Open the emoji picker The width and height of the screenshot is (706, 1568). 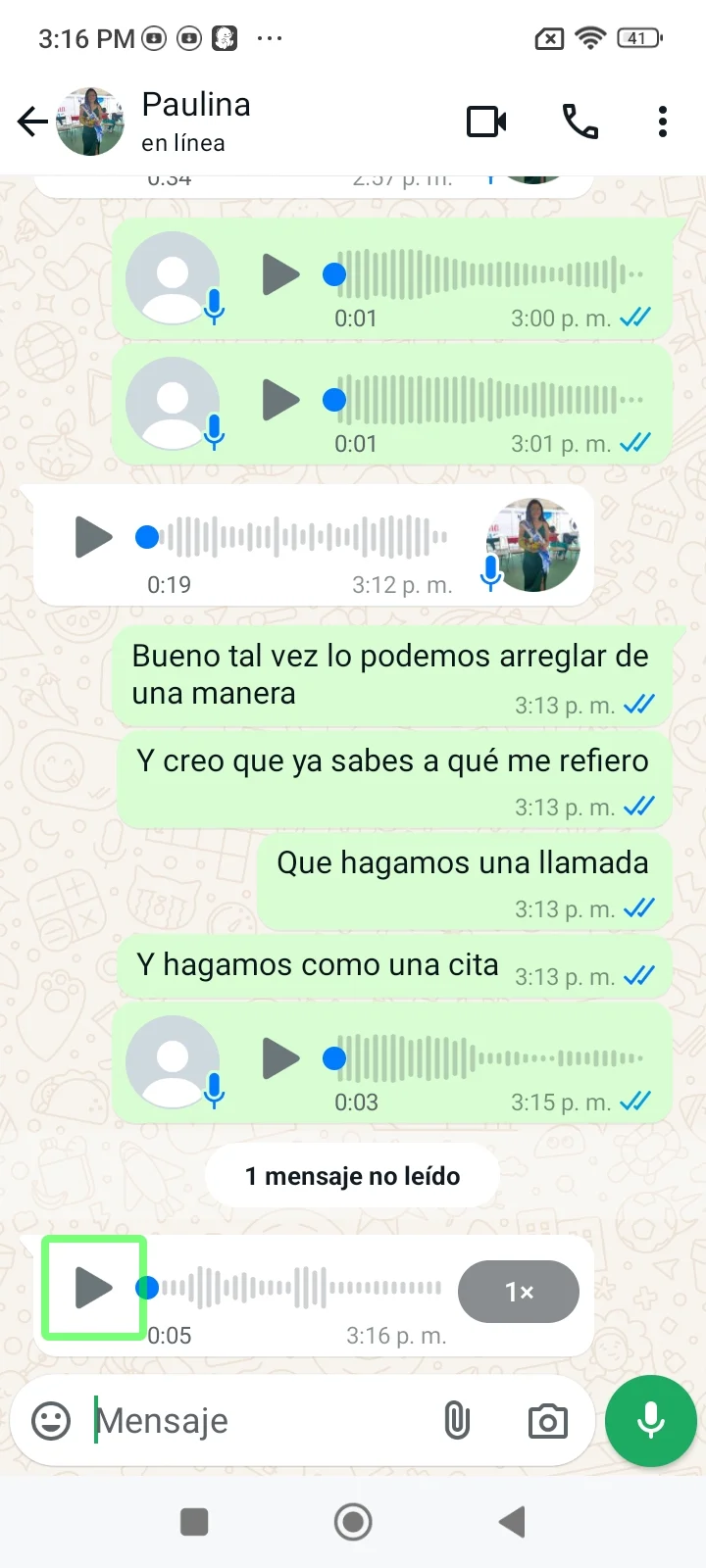click(x=51, y=1420)
